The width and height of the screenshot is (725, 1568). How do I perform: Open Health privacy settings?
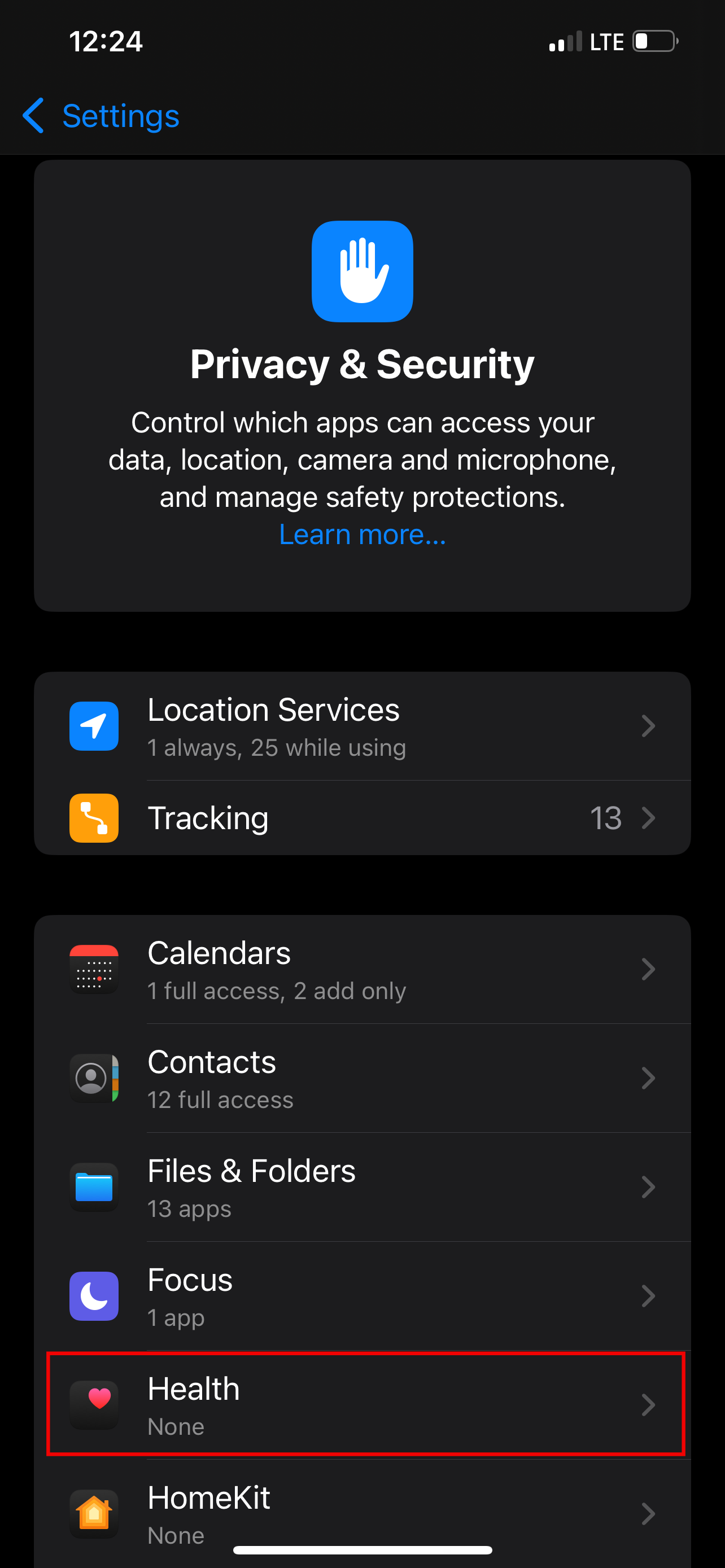[x=362, y=1405]
